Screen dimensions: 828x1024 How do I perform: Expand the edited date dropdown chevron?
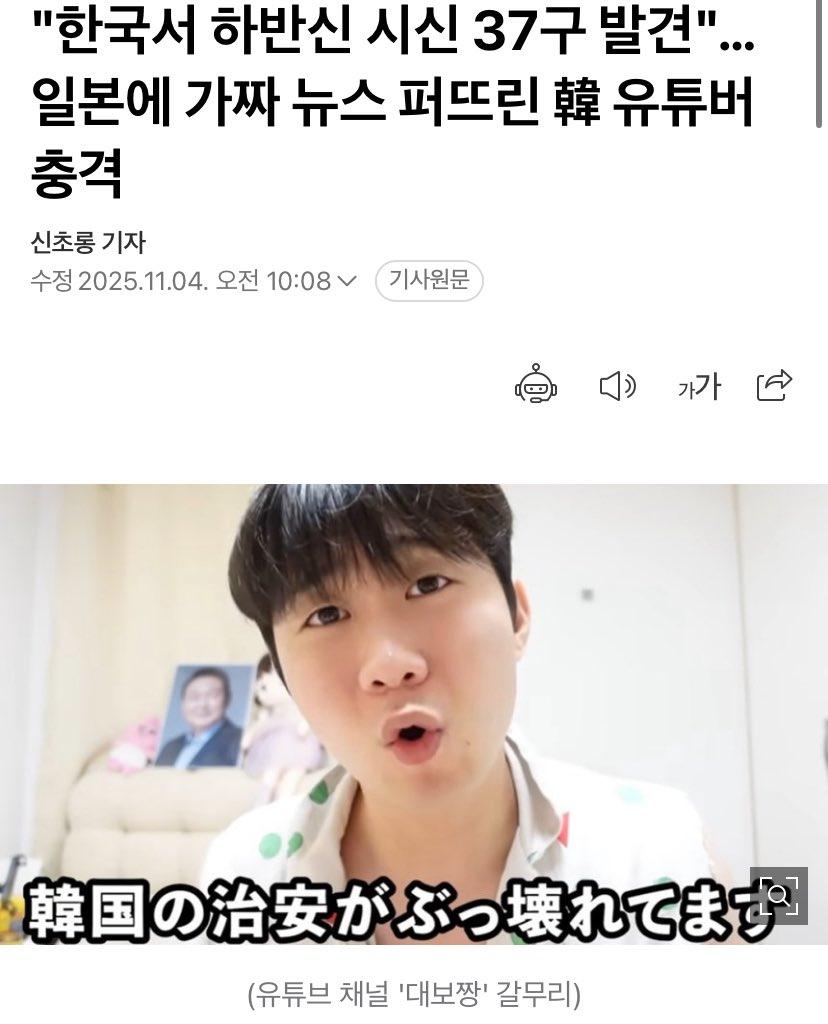tap(347, 281)
